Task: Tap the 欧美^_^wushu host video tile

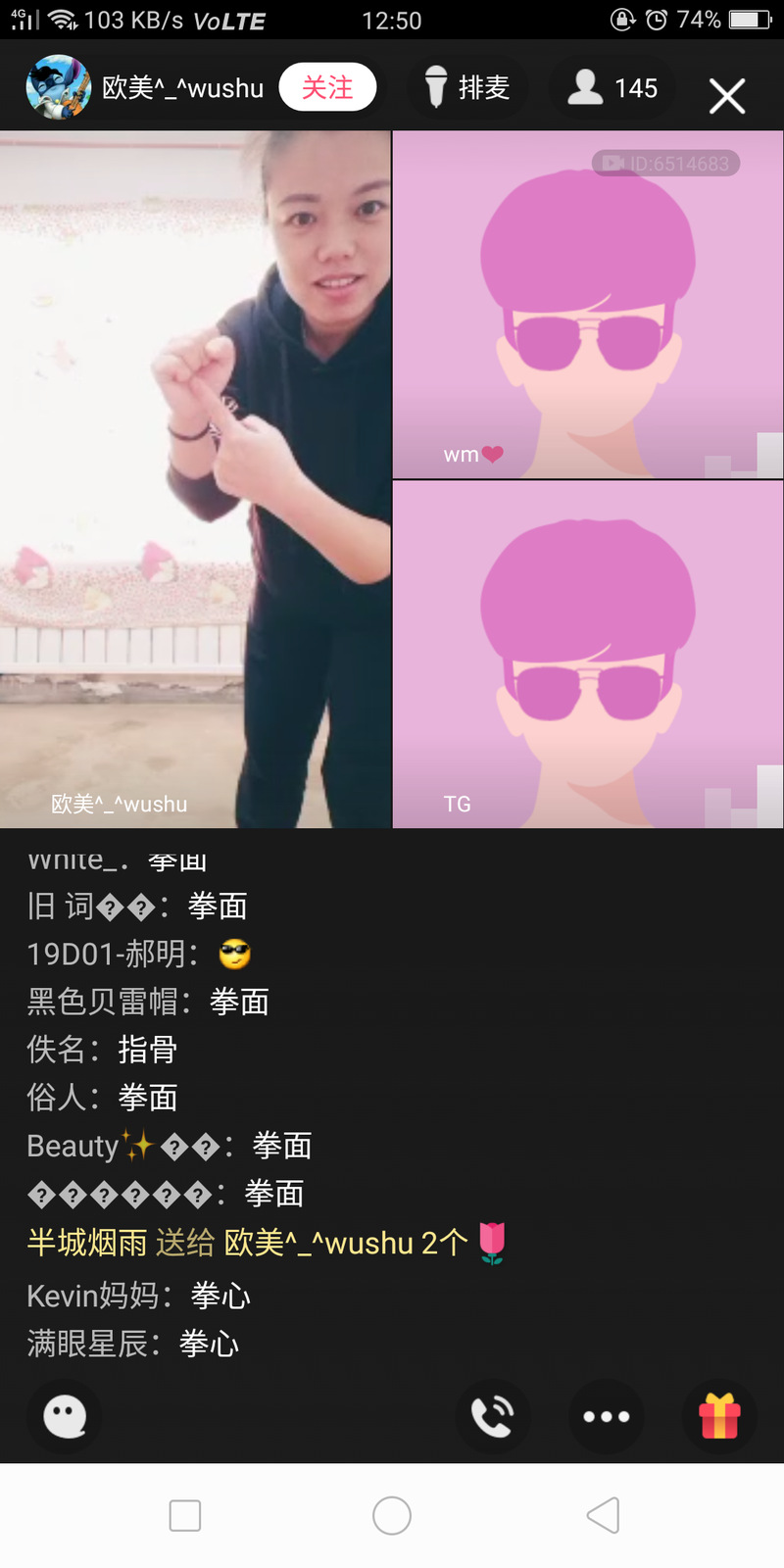Action: point(195,479)
